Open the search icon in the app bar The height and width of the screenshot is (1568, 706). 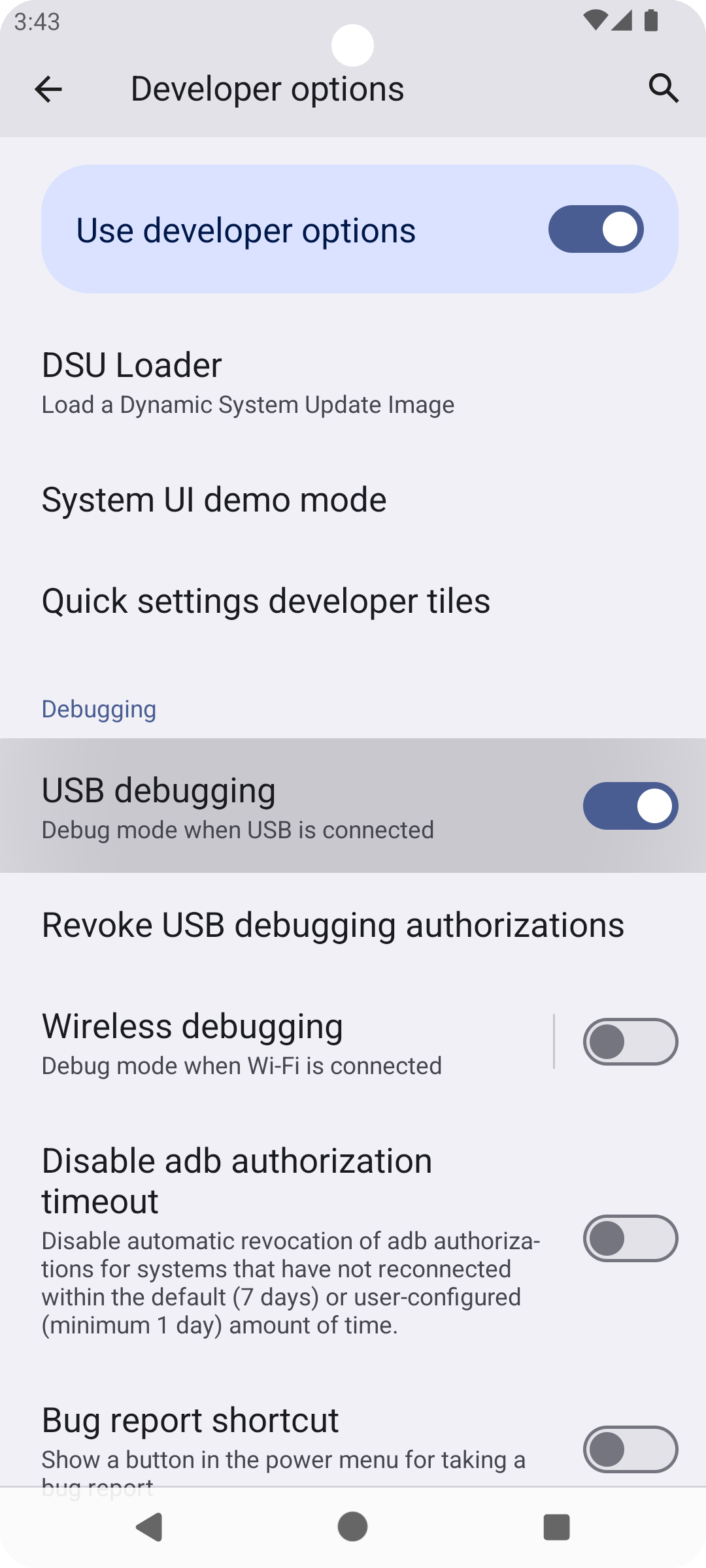664,88
